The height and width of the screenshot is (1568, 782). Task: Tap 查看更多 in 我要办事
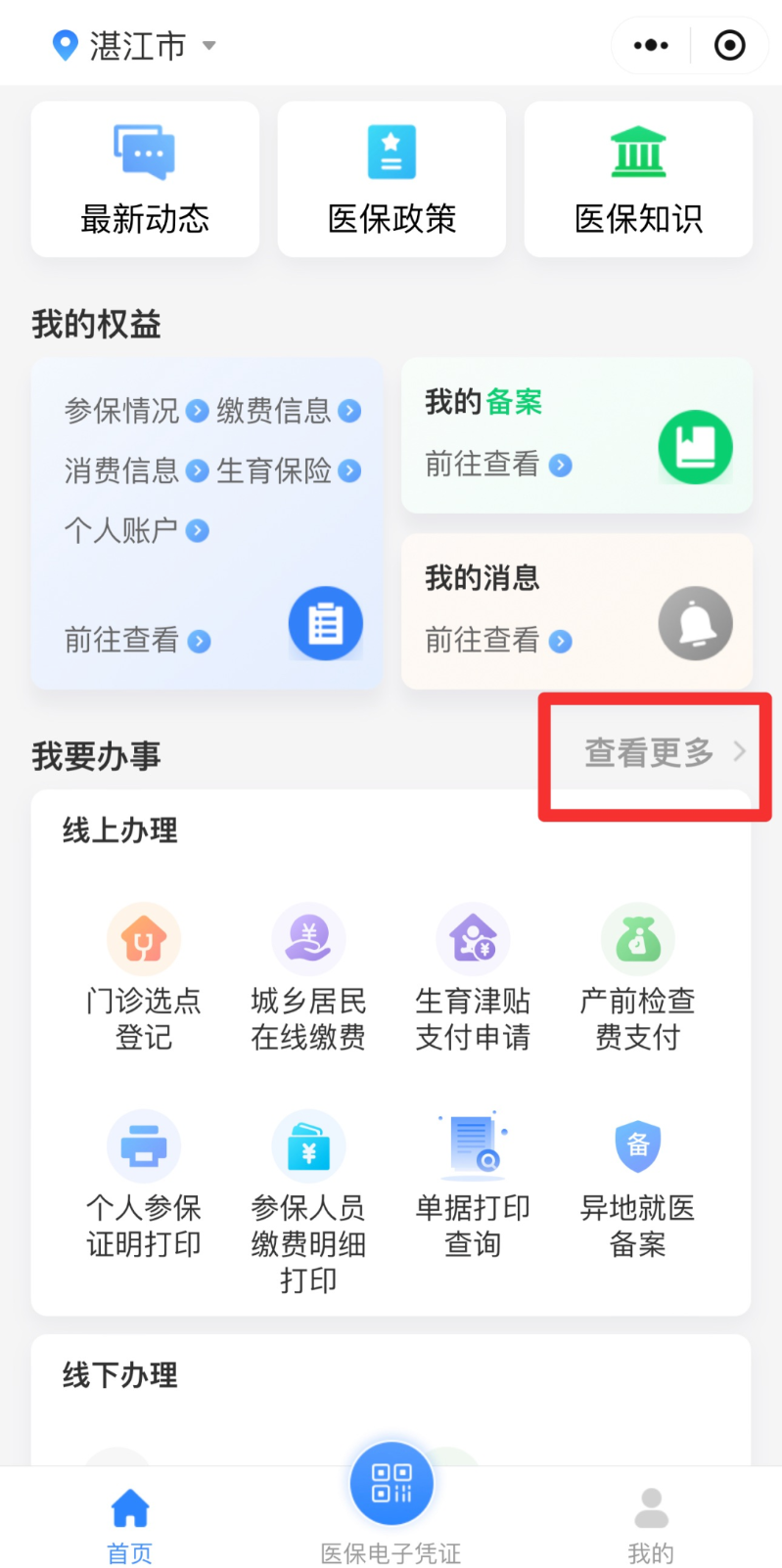[x=664, y=752]
